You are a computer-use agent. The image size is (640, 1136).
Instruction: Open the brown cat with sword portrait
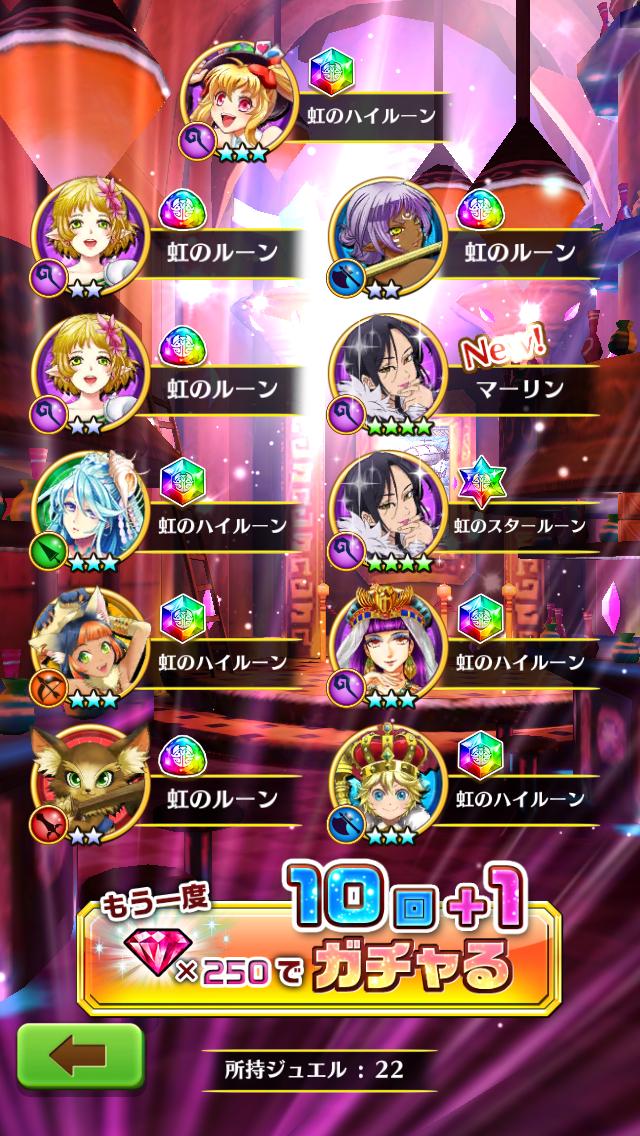point(90,784)
